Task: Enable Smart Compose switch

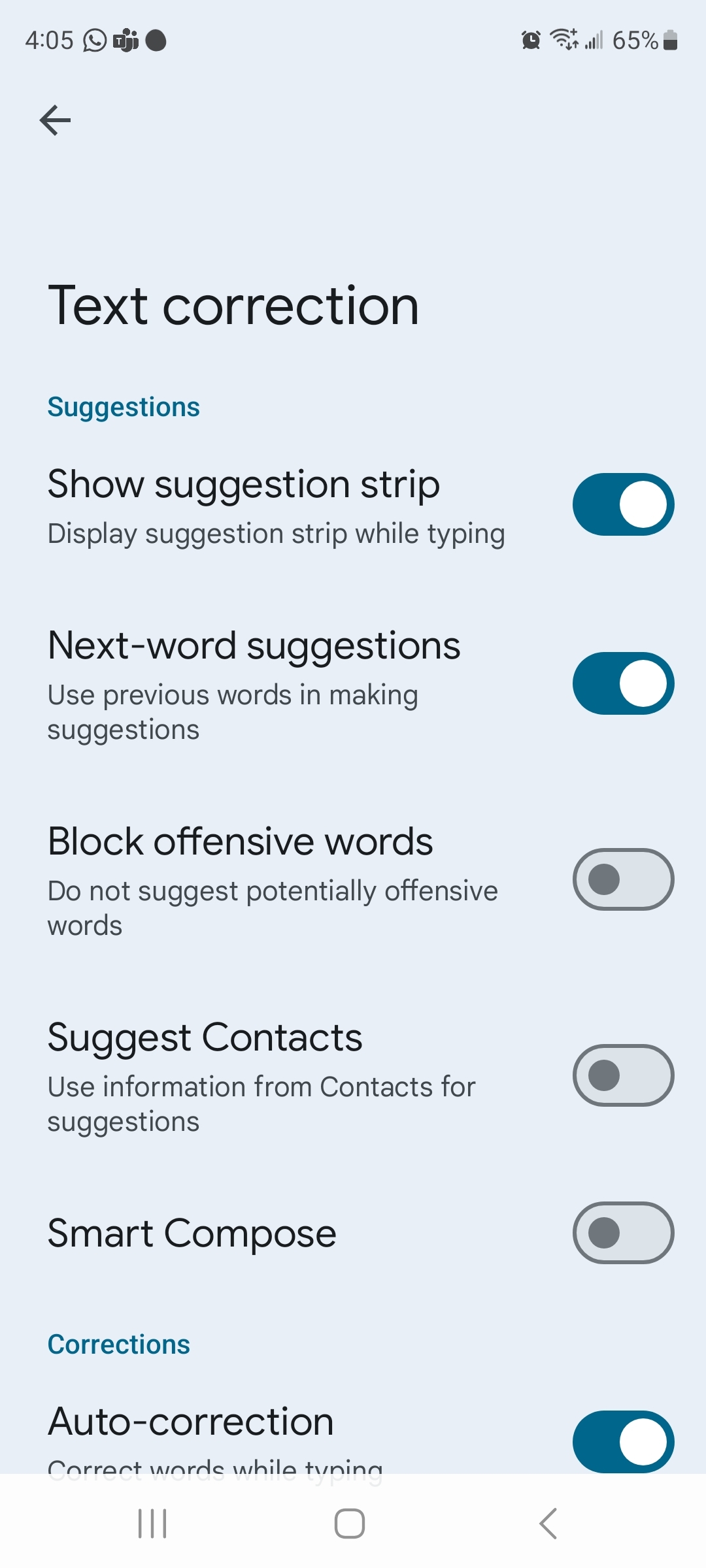Action: pyautogui.click(x=623, y=1233)
